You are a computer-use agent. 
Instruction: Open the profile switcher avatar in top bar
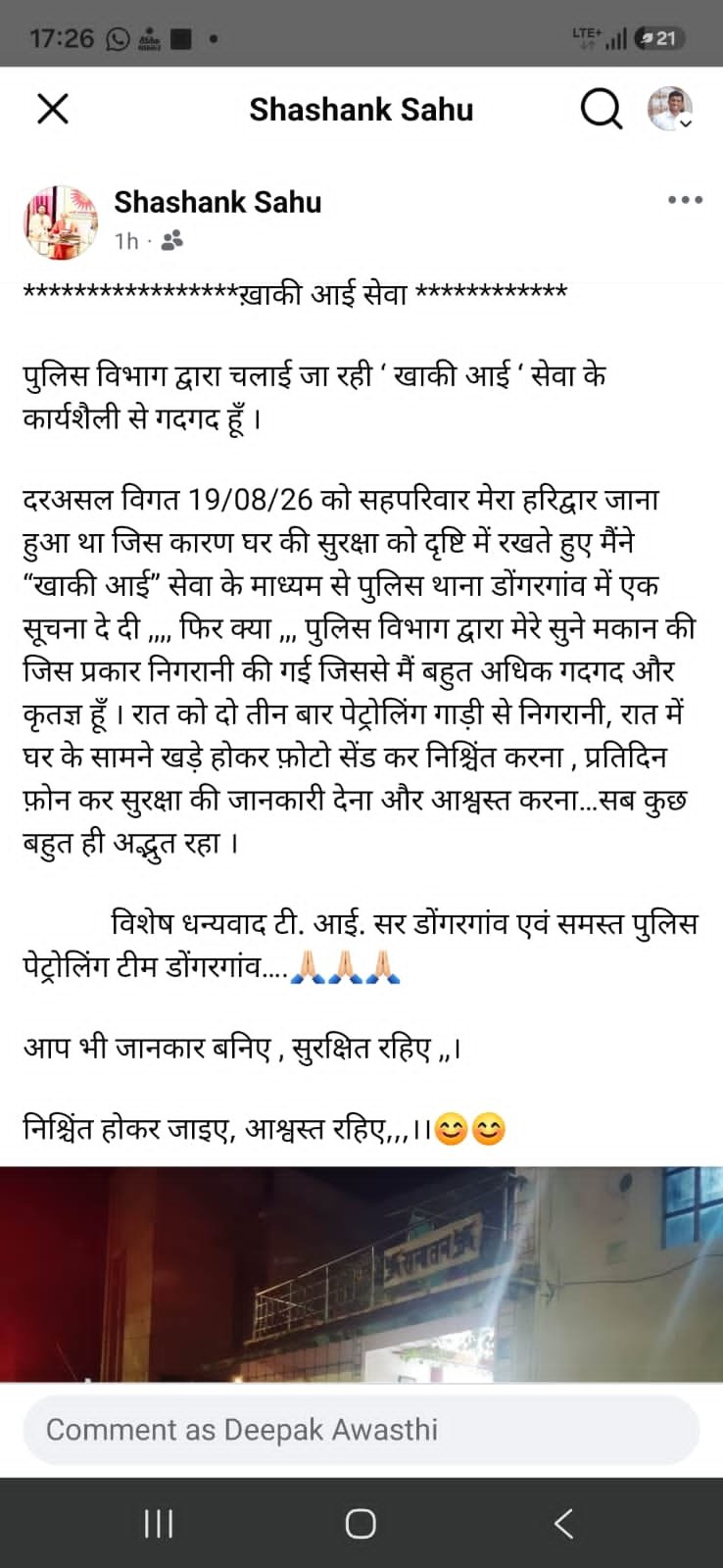click(x=671, y=109)
